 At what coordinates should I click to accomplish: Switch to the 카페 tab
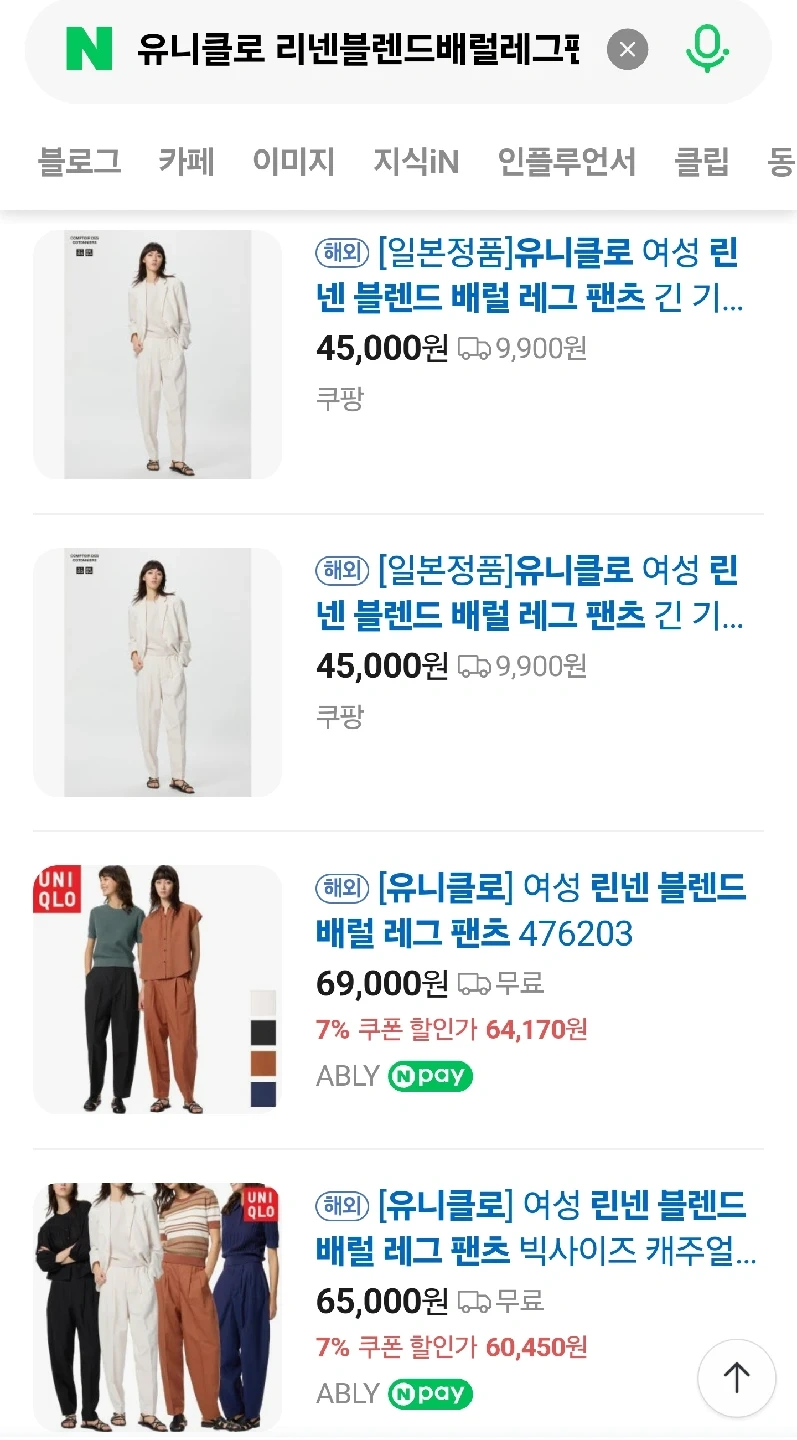tap(187, 161)
